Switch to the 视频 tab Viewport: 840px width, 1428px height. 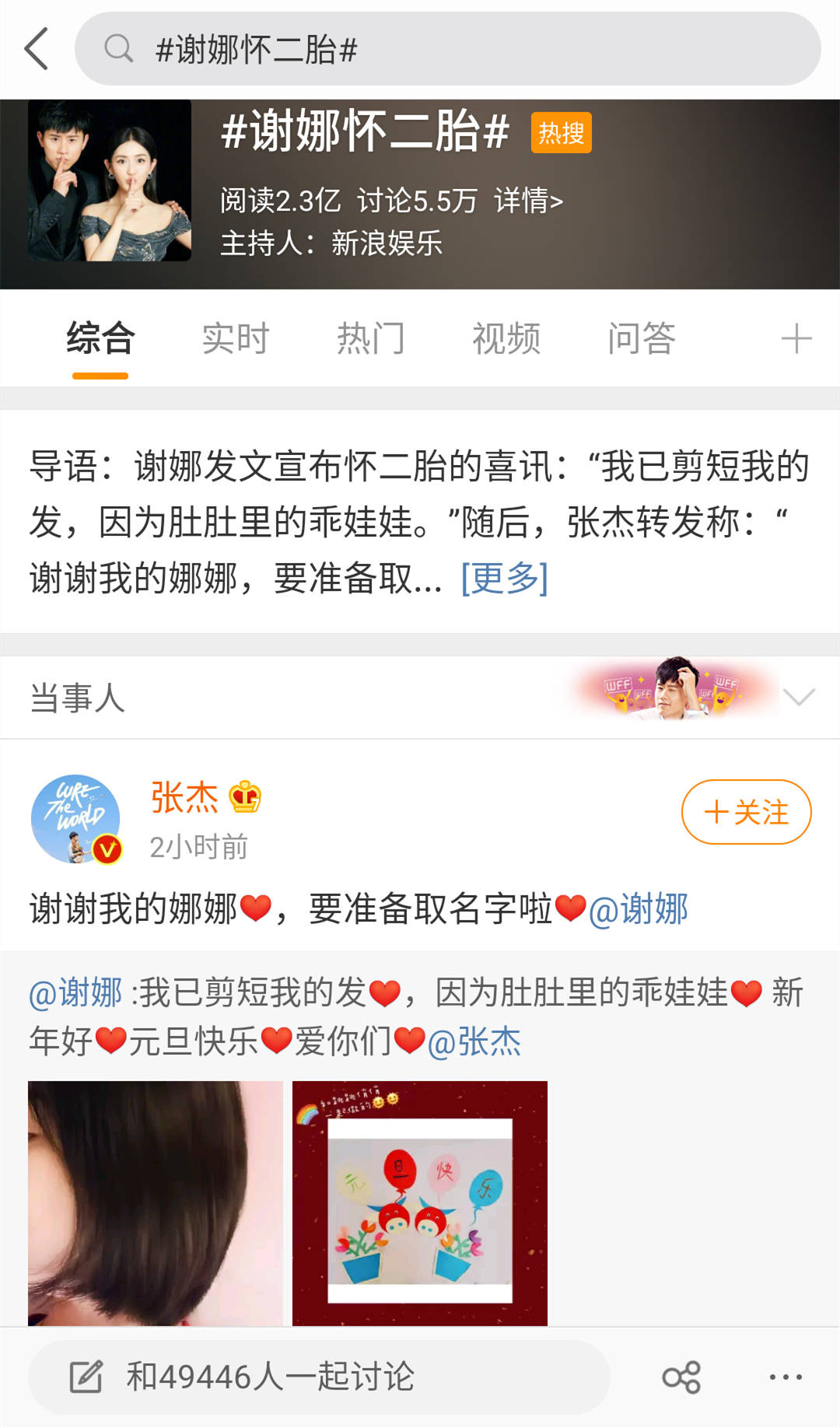pyautogui.click(x=506, y=339)
